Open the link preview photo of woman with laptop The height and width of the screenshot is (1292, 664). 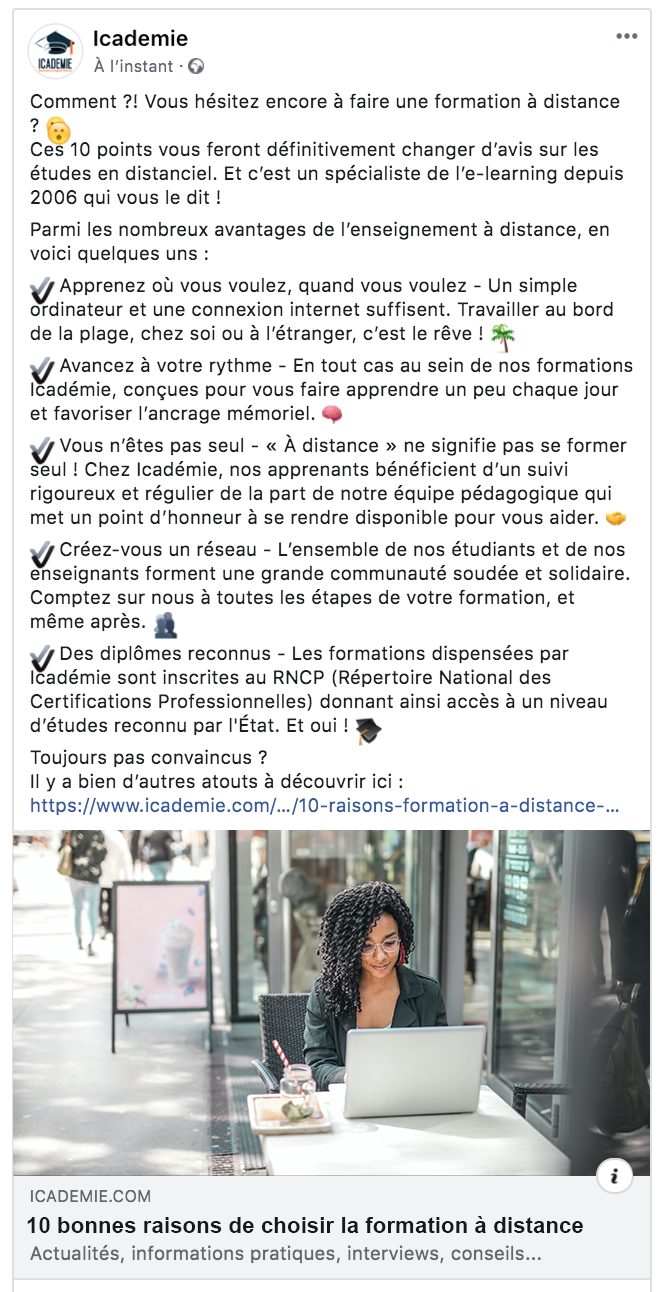pos(331,1000)
